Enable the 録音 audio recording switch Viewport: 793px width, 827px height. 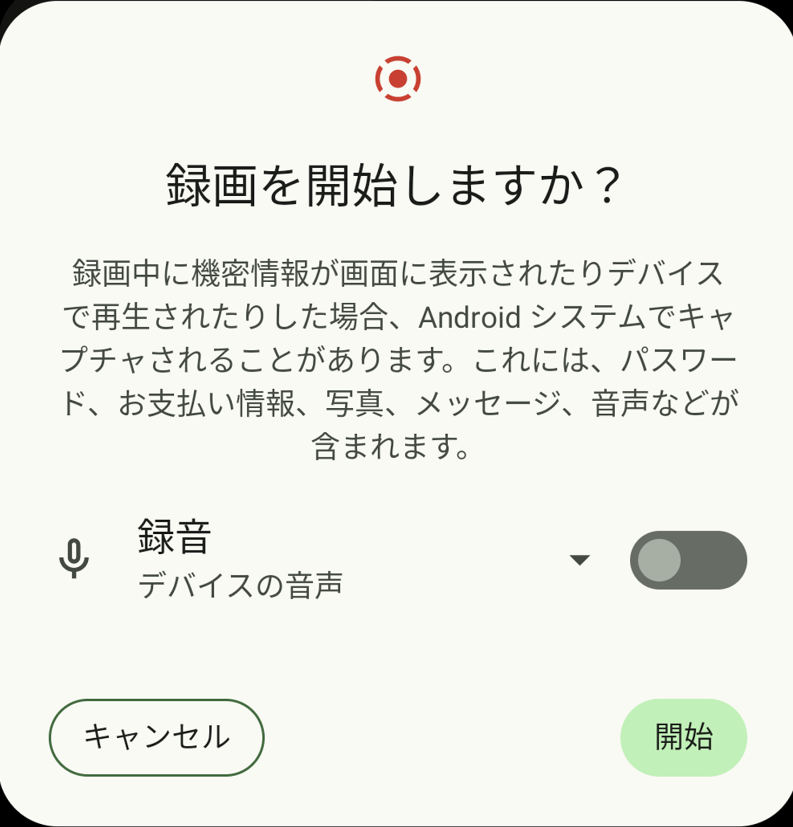click(687, 559)
